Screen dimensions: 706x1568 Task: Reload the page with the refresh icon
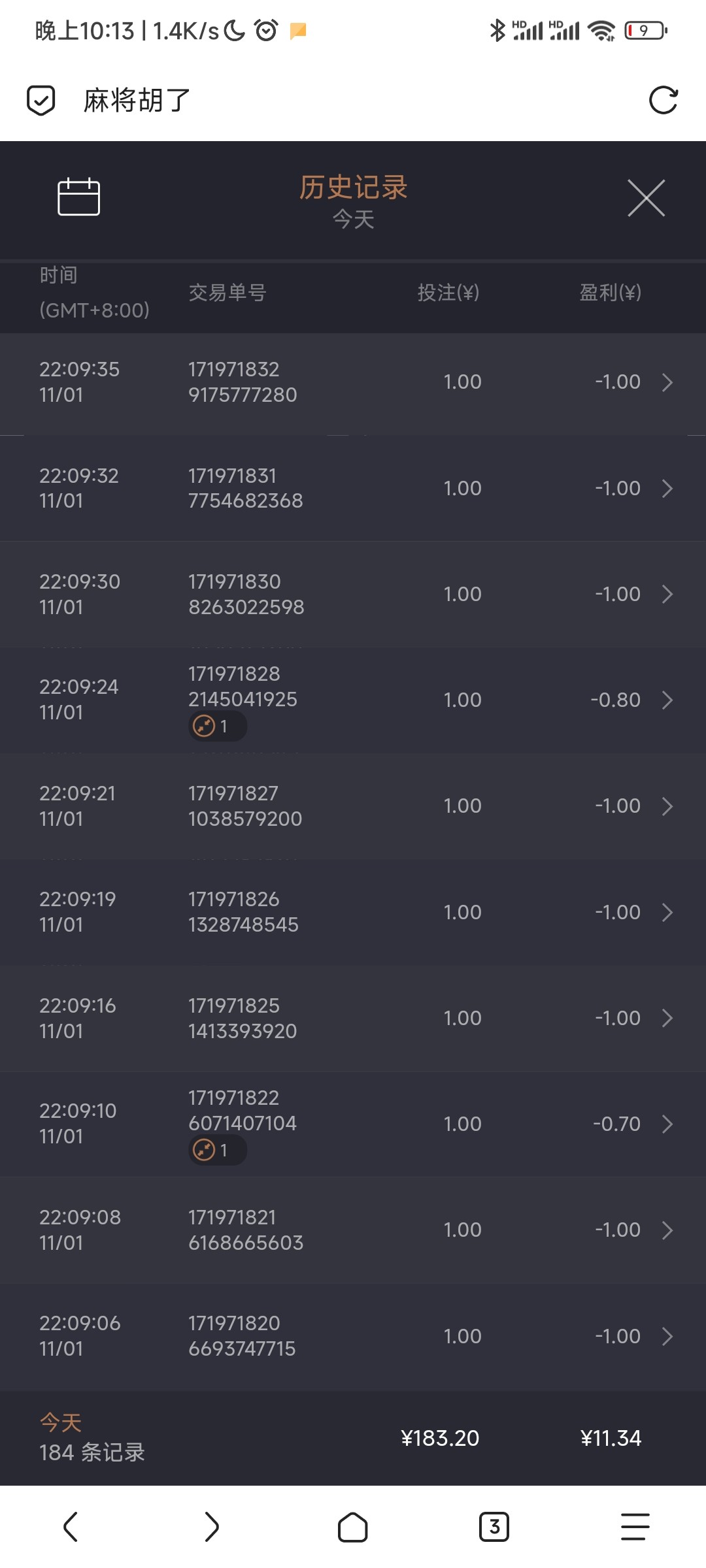[x=663, y=101]
